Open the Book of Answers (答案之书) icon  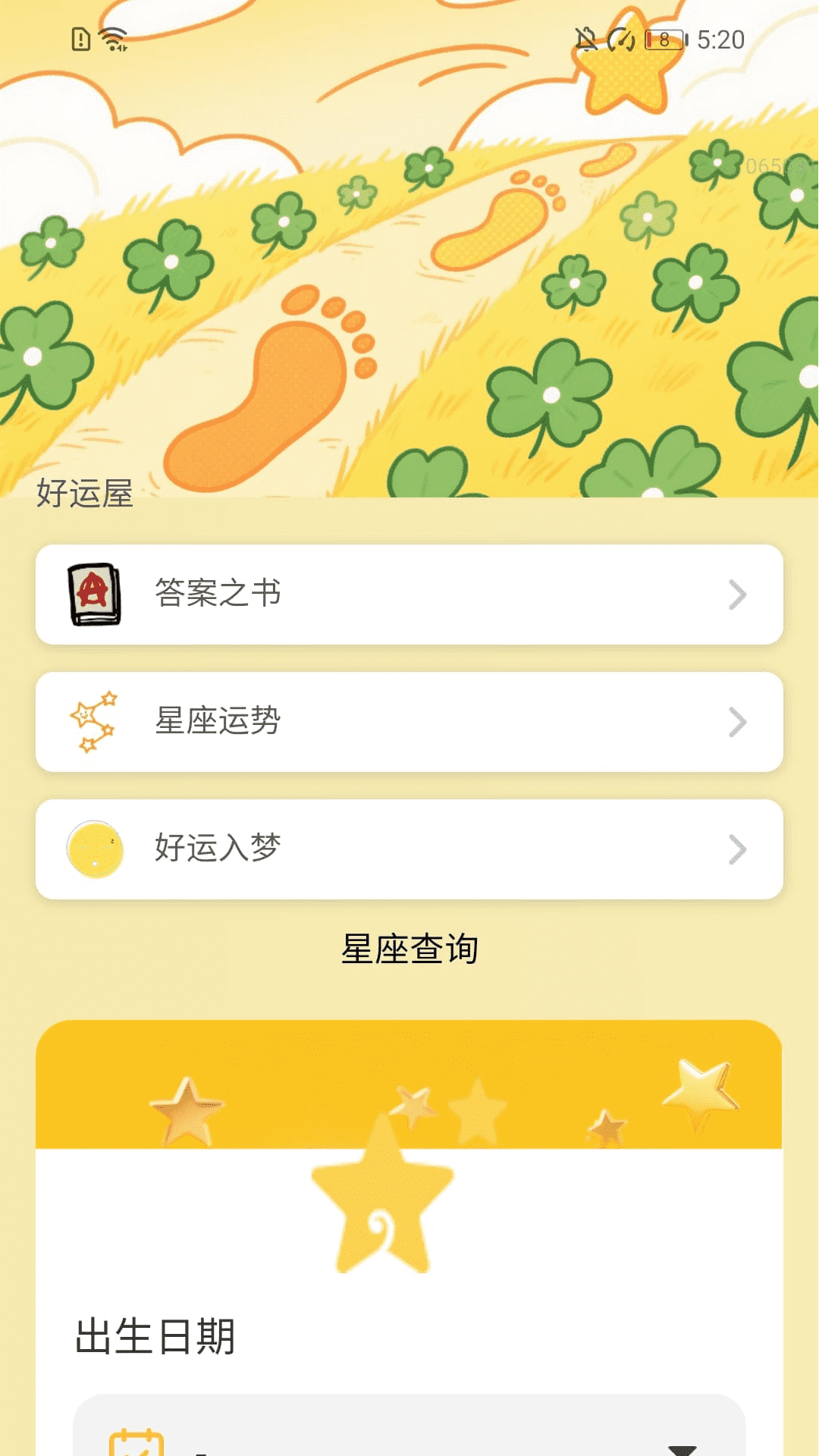pos(91,594)
